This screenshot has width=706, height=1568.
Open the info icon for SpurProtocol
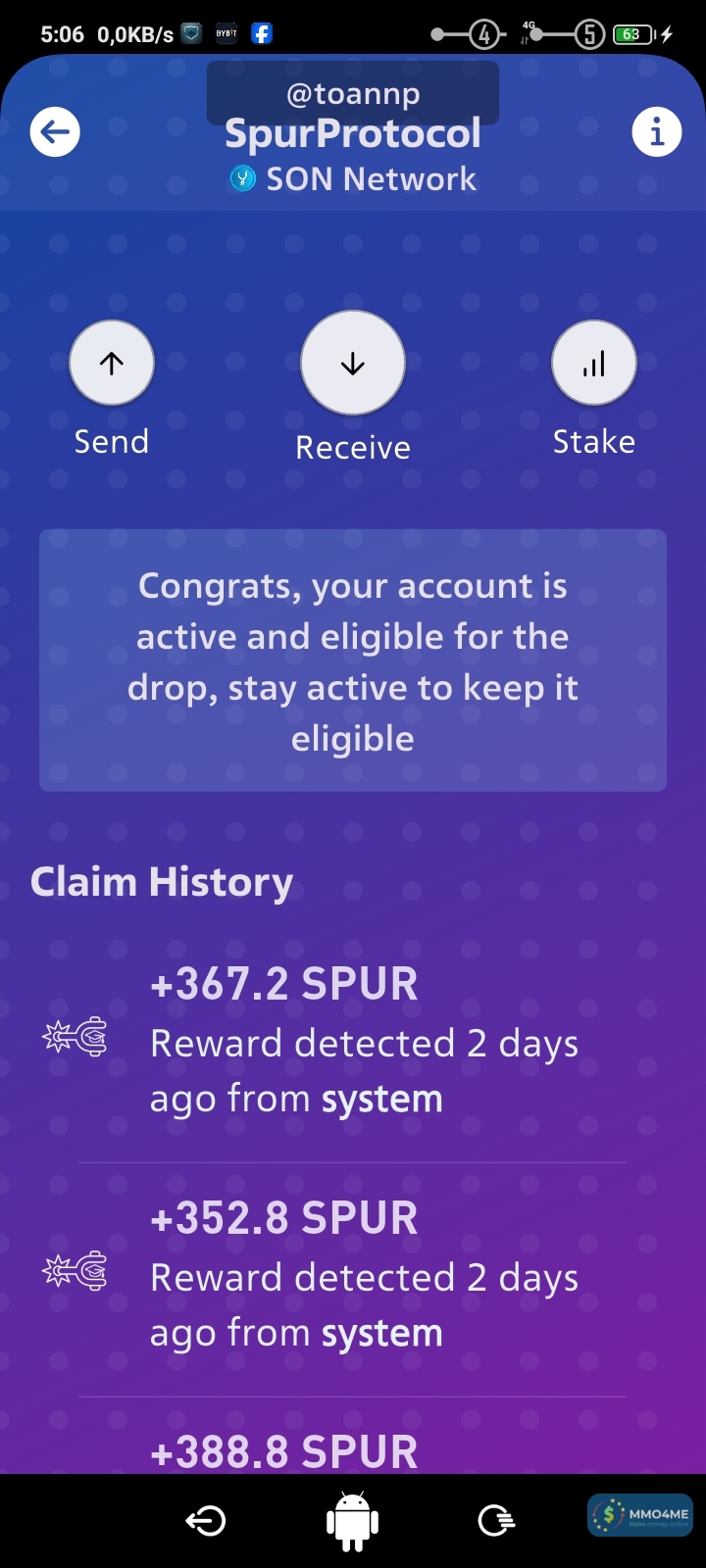656,132
